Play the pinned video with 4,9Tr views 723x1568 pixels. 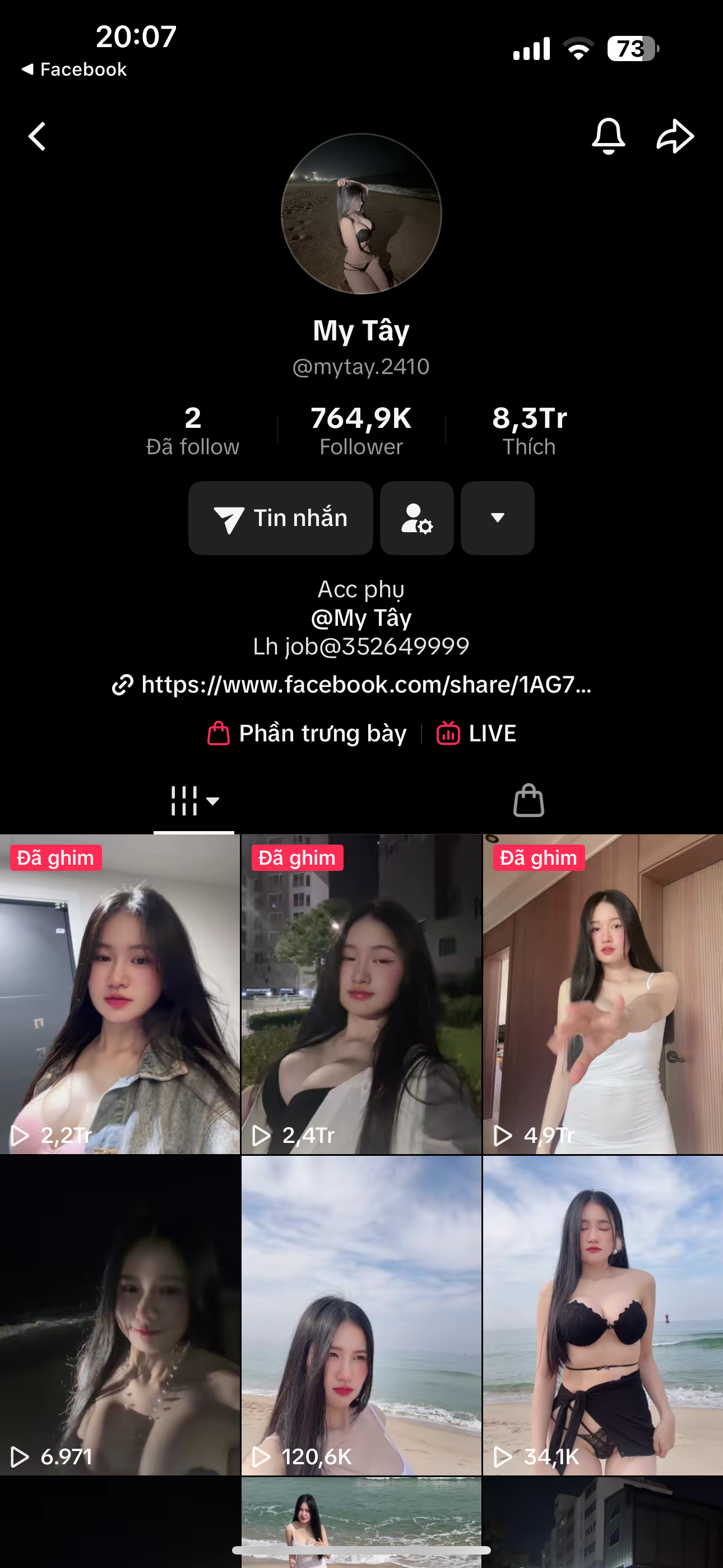[x=602, y=994]
